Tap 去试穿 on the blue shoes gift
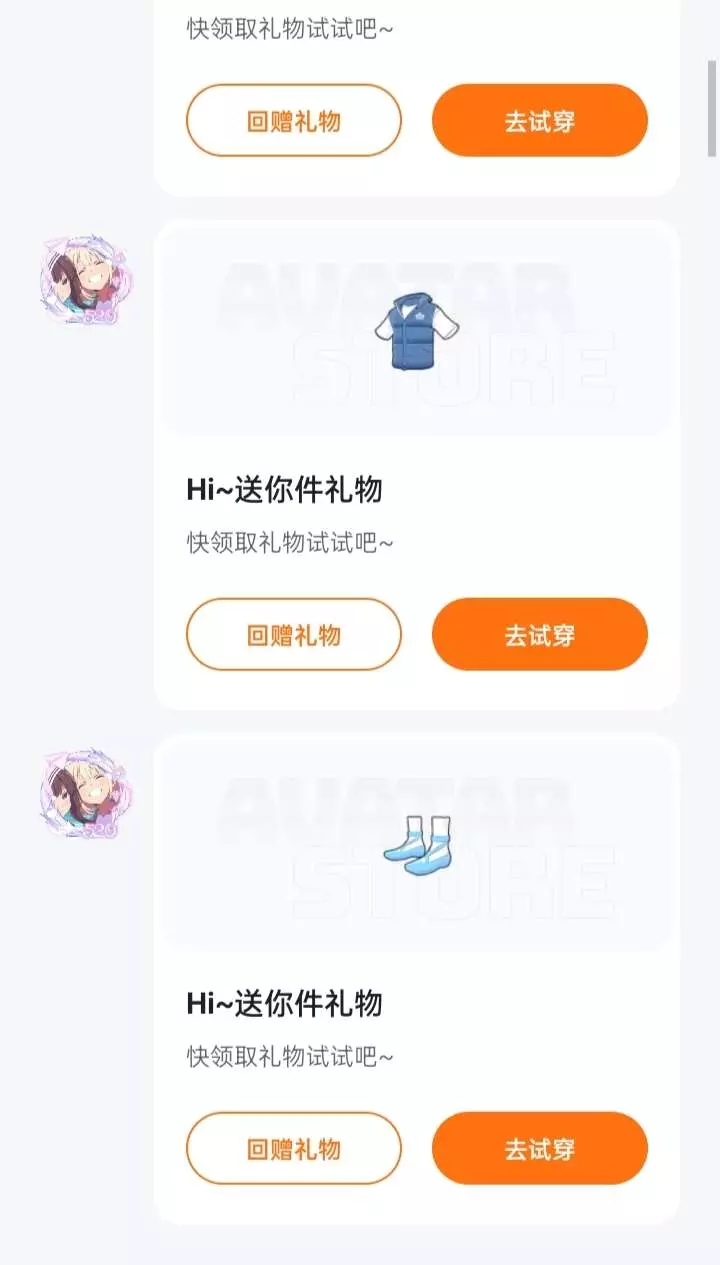This screenshot has width=720, height=1265. point(540,1148)
